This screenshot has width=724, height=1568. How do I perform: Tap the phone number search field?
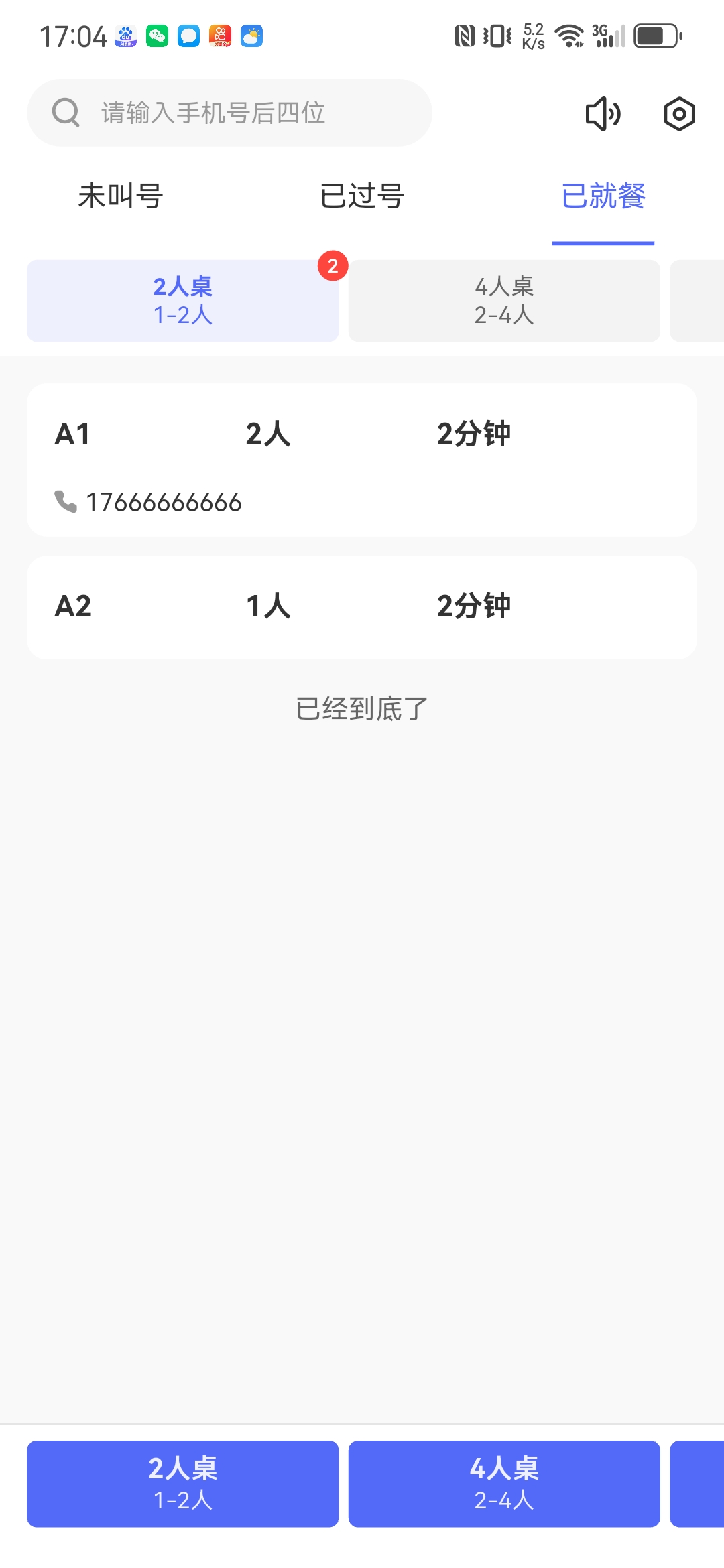click(229, 113)
